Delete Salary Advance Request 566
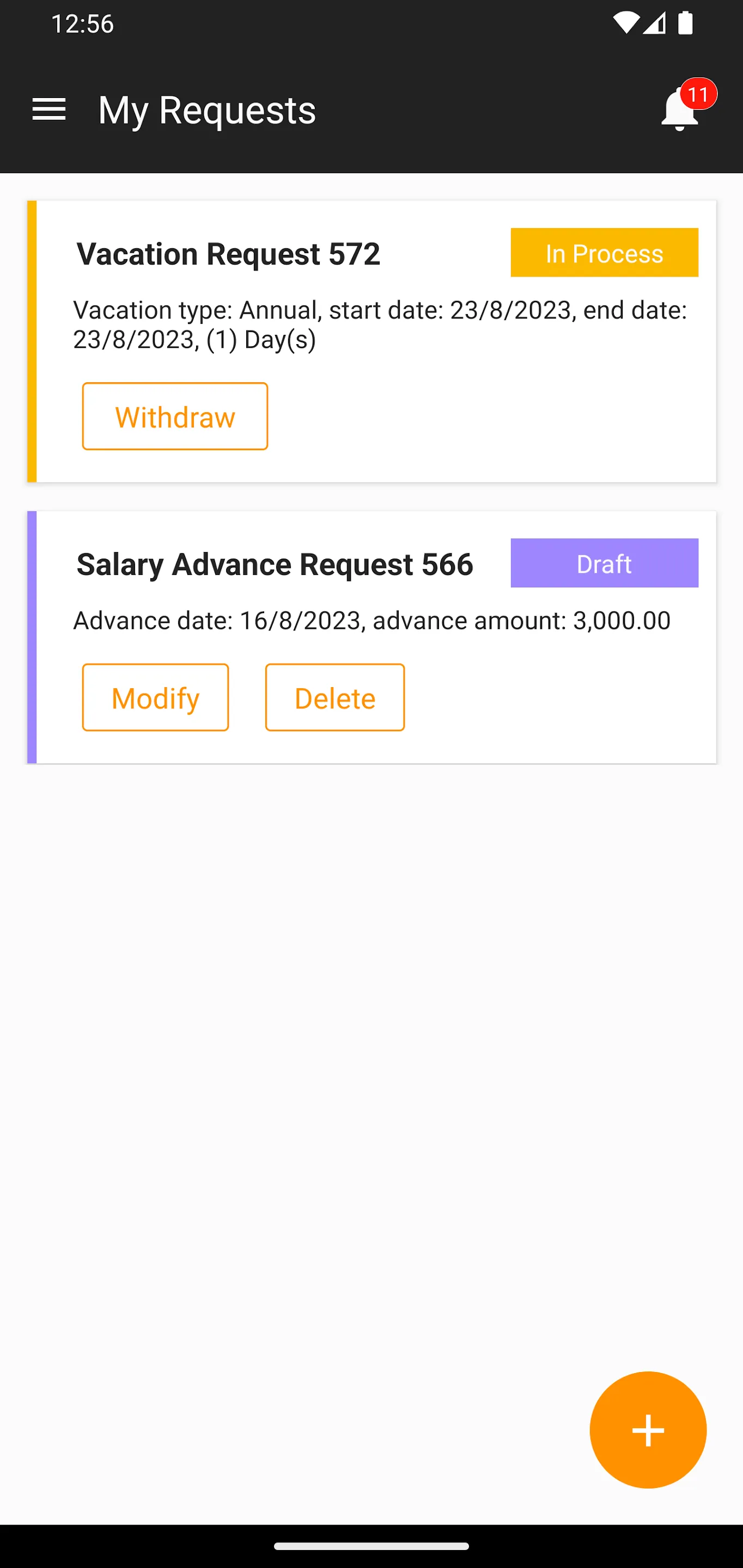 (x=334, y=697)
